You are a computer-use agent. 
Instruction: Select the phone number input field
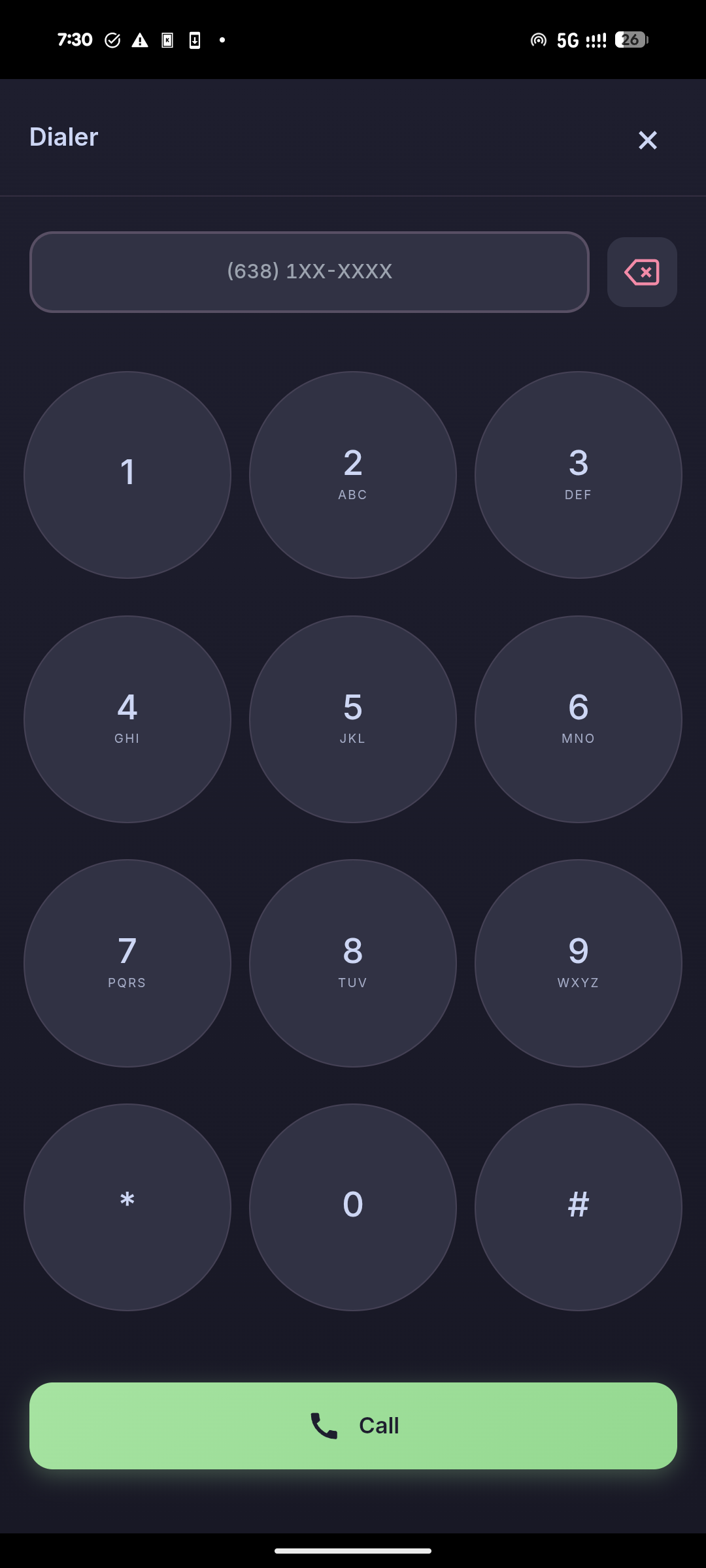point(309,272)
